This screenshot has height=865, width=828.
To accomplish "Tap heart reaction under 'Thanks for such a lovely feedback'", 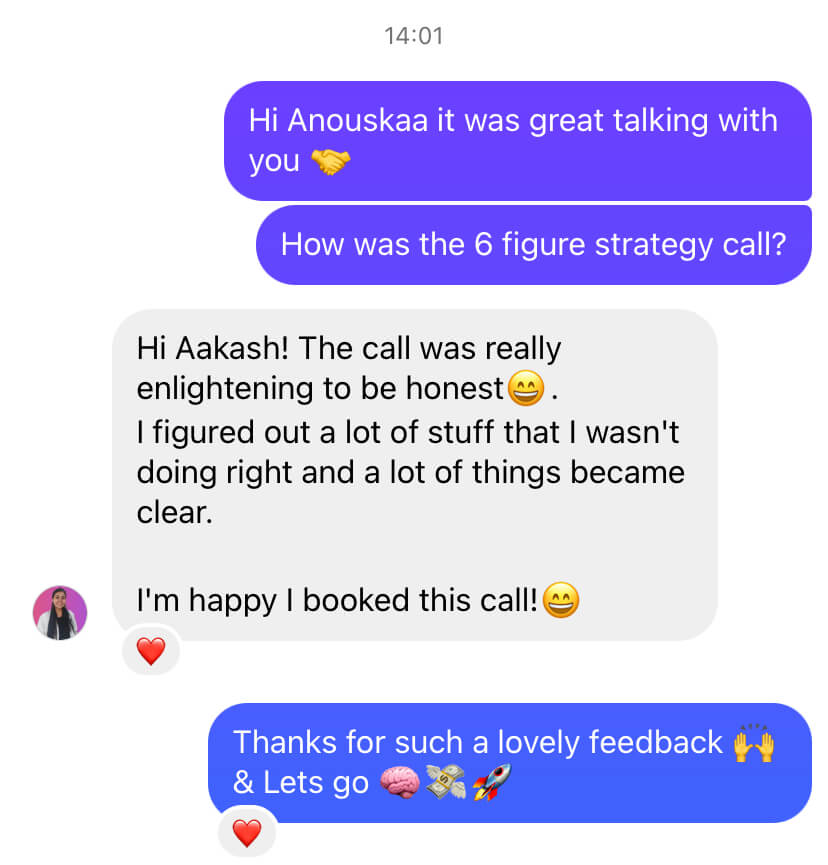I will (247, 832).
